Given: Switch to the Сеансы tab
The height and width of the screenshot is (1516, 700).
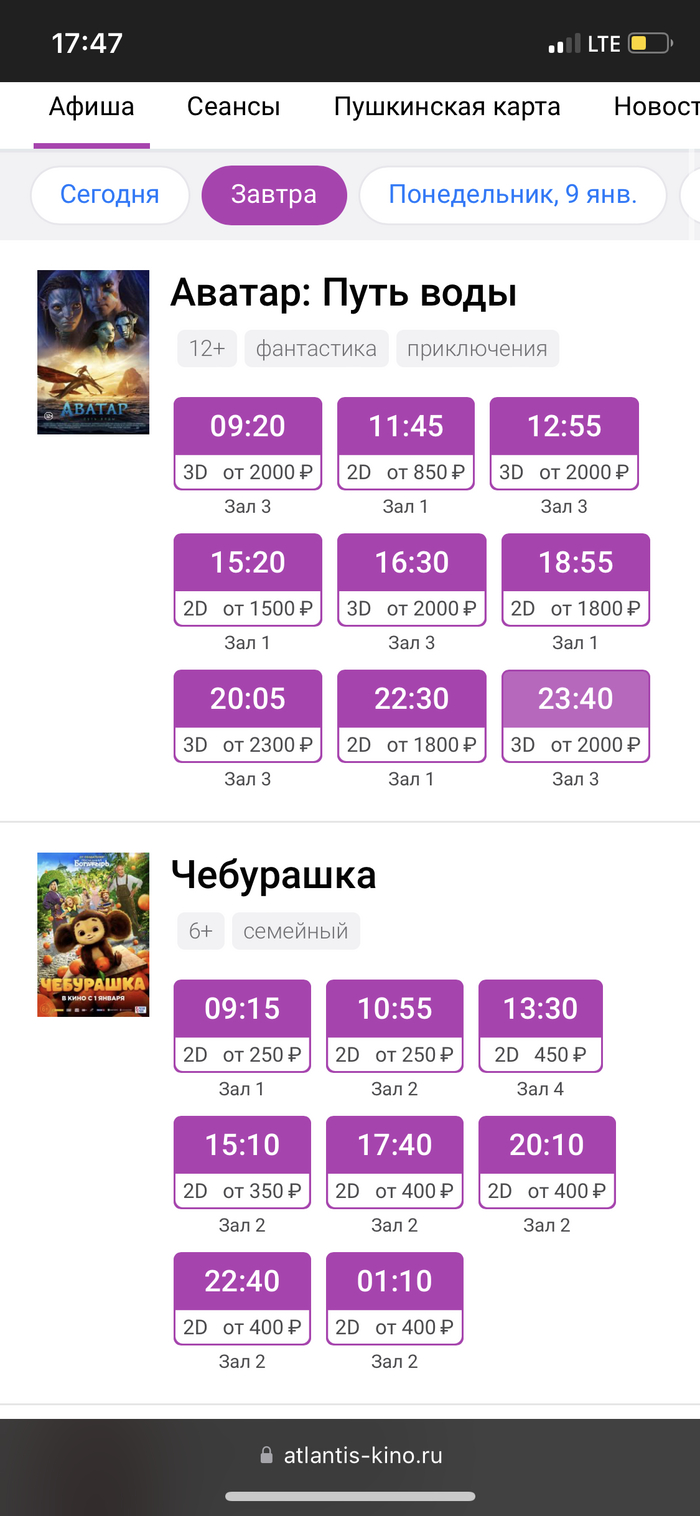Looking at the screenshot, I should tap(233, 108).
